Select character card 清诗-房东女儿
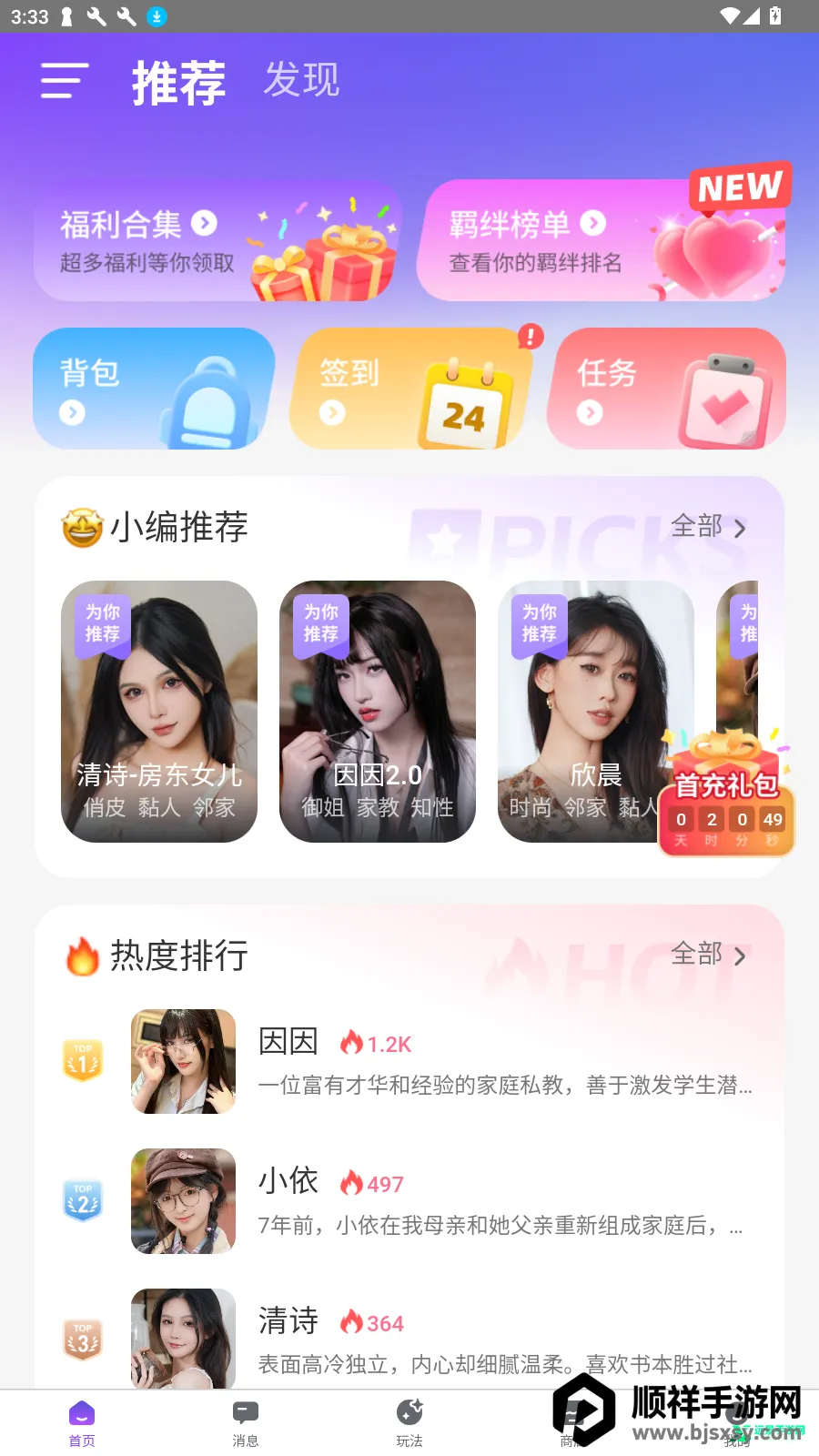The image size is (819, 1456). tap(159, 711)
